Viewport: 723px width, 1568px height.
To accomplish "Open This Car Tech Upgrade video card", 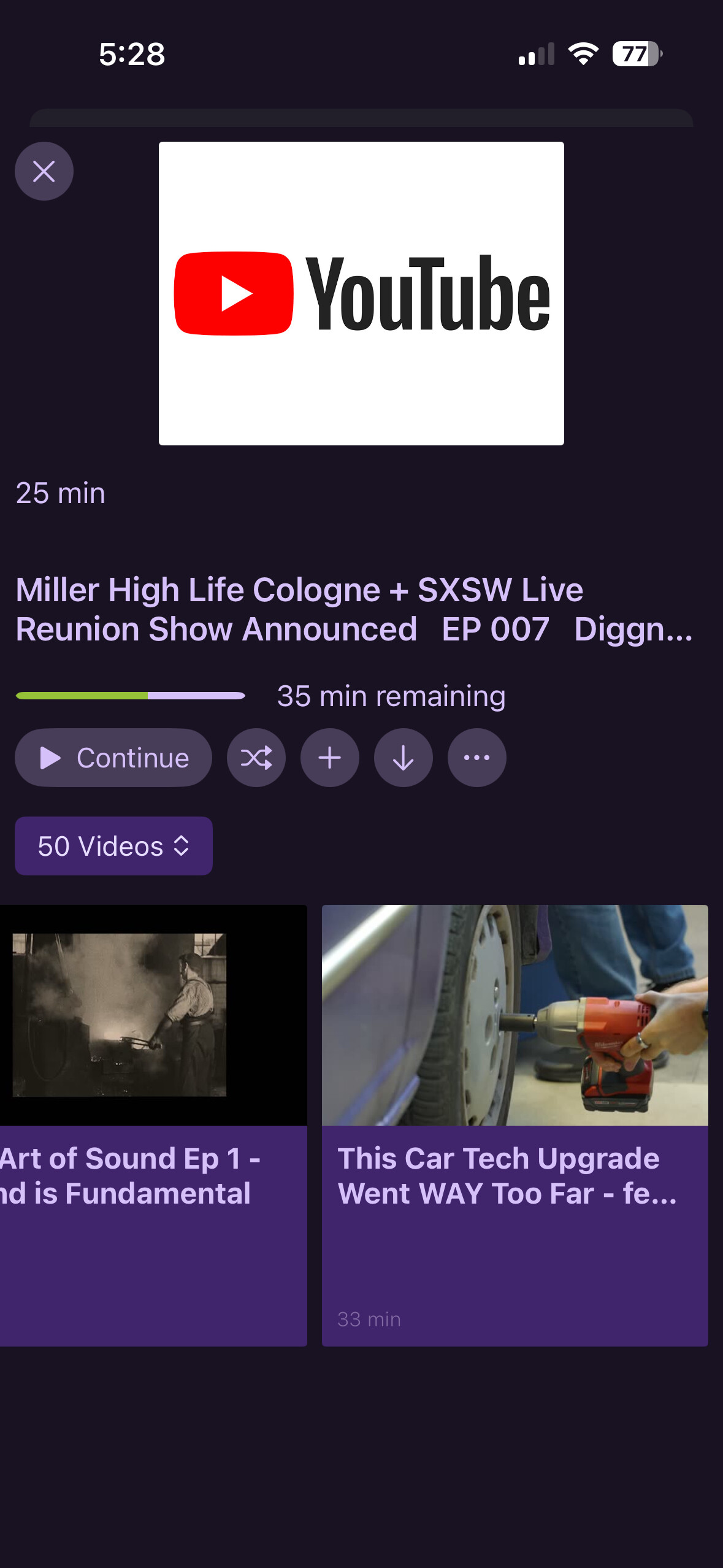I will click(x=515, y=1125).
